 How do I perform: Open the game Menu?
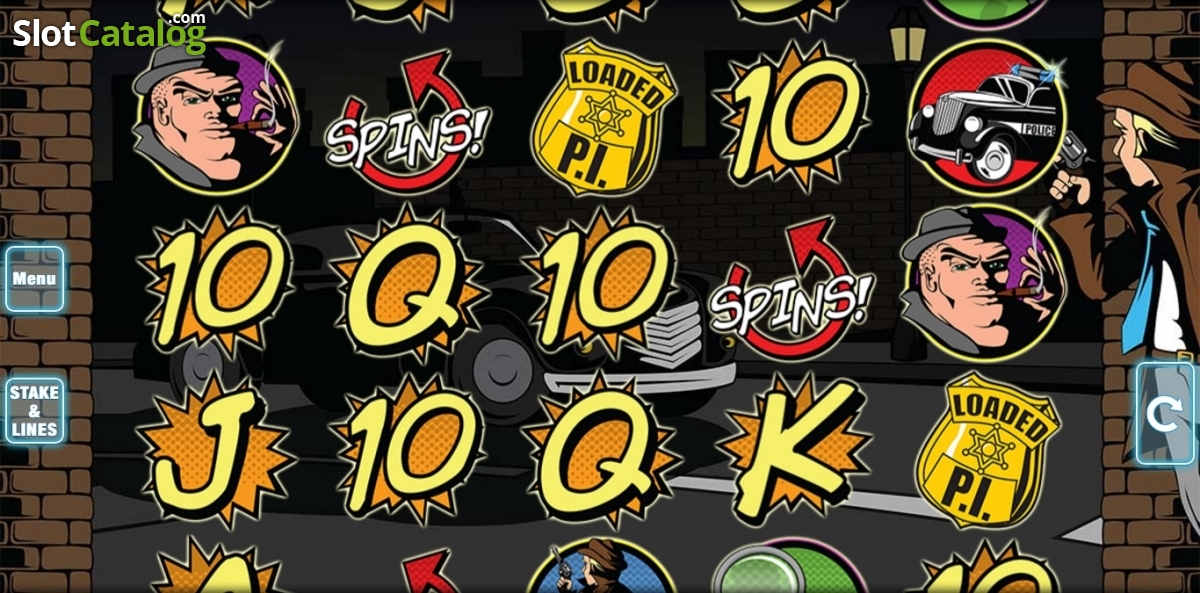pyautogui.click(x=35, y=279)
